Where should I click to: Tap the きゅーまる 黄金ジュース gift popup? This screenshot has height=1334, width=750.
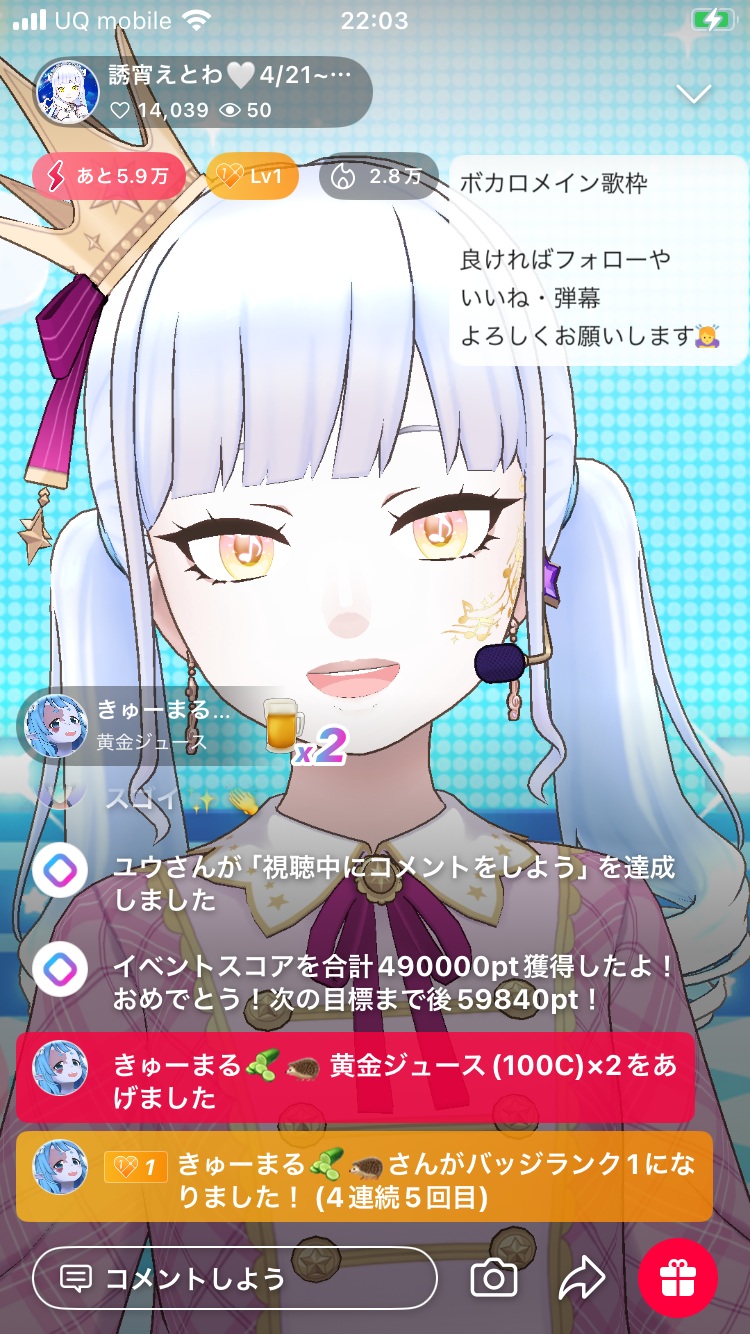click(150, 725)
